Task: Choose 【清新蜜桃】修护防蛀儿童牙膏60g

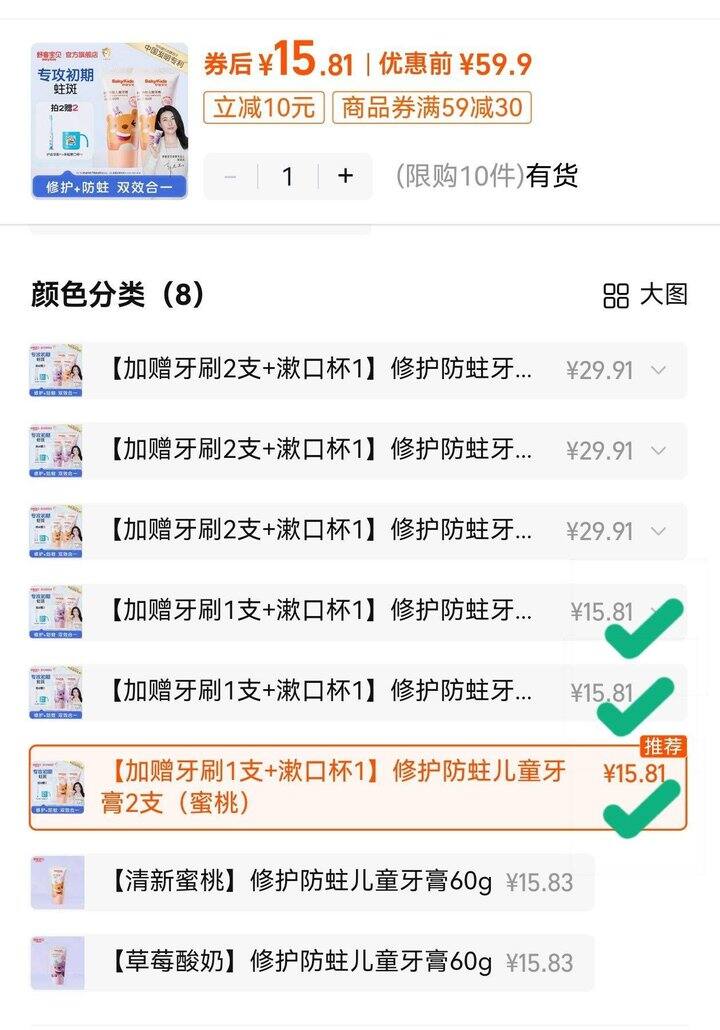Action: [x=310, y=882]
